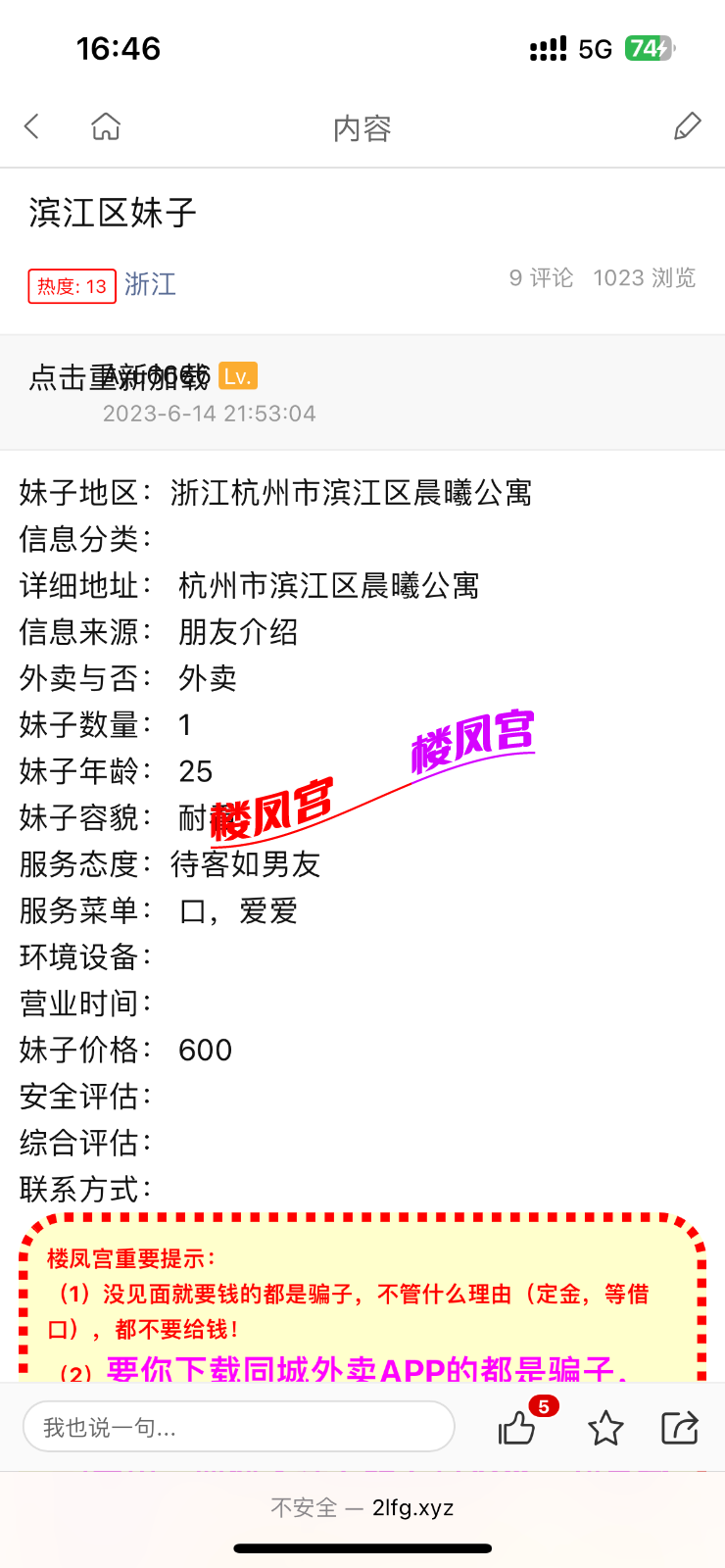The width and height of the screenshot is (725, 1568).
Task: Tap the comment box 我也说一句
Action: coord(239,1427)
